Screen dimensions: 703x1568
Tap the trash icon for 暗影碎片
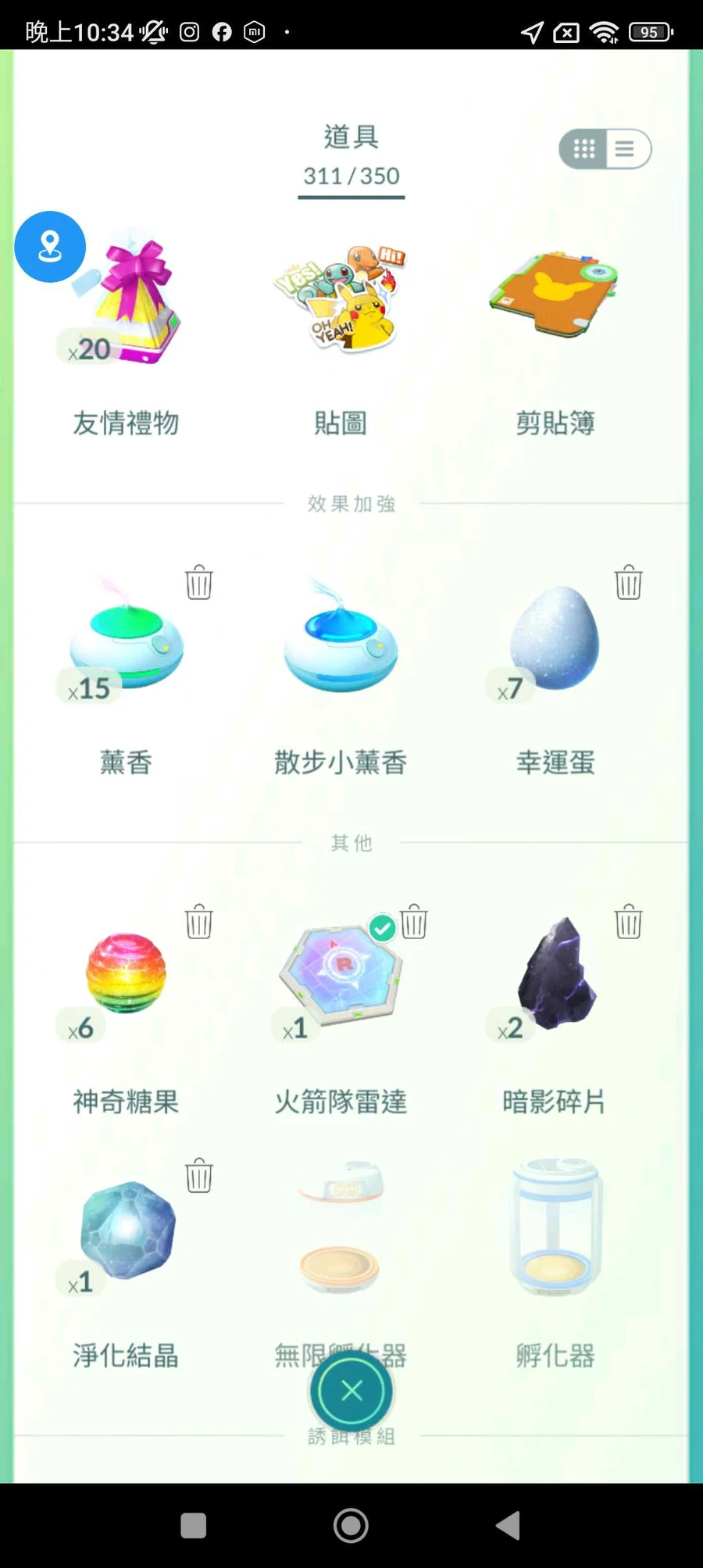[628, 922]
